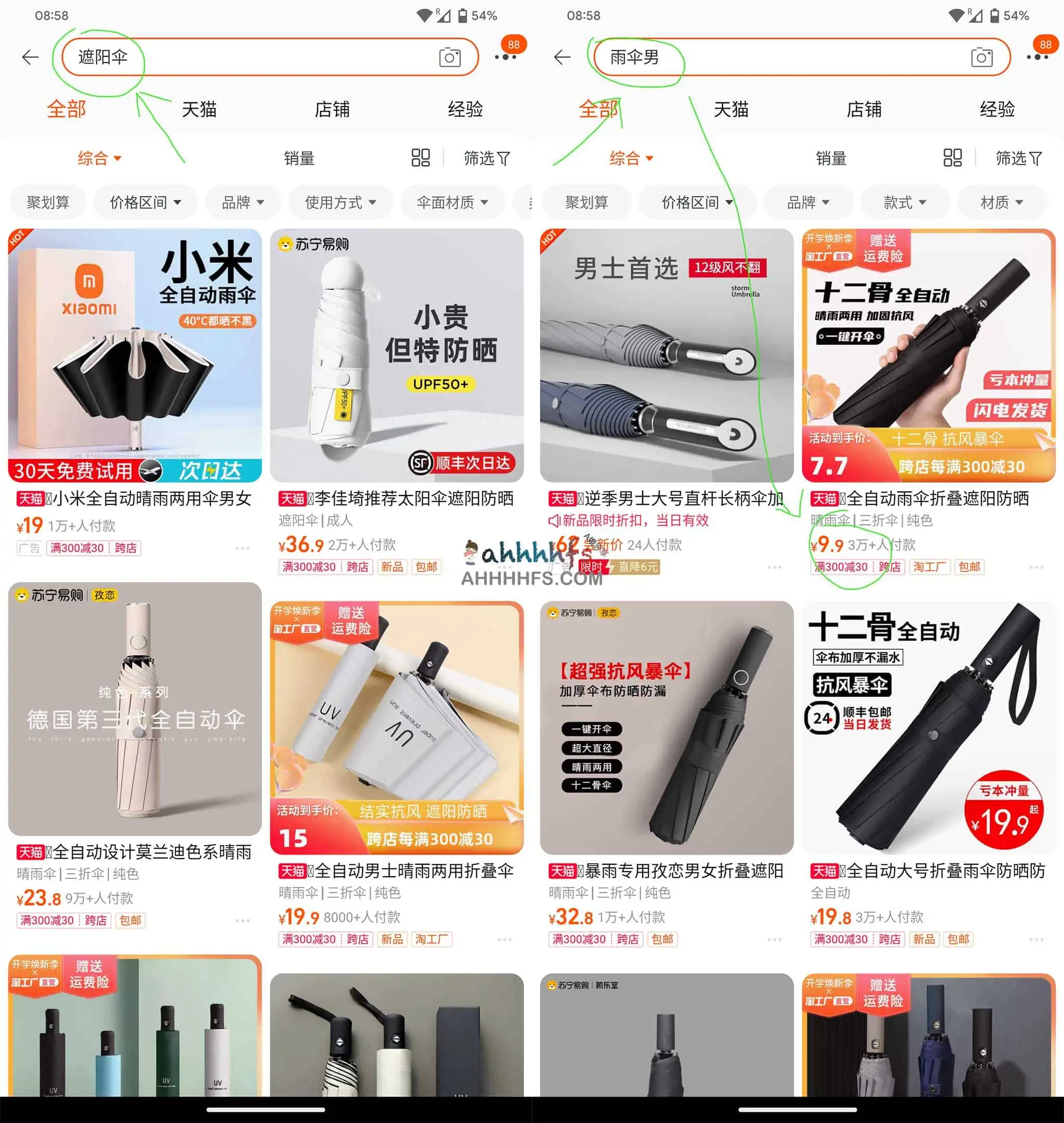Sort results by 销量 sales volume
Viewport: 1064px width, 1123px height.
(x=300, y=158)
